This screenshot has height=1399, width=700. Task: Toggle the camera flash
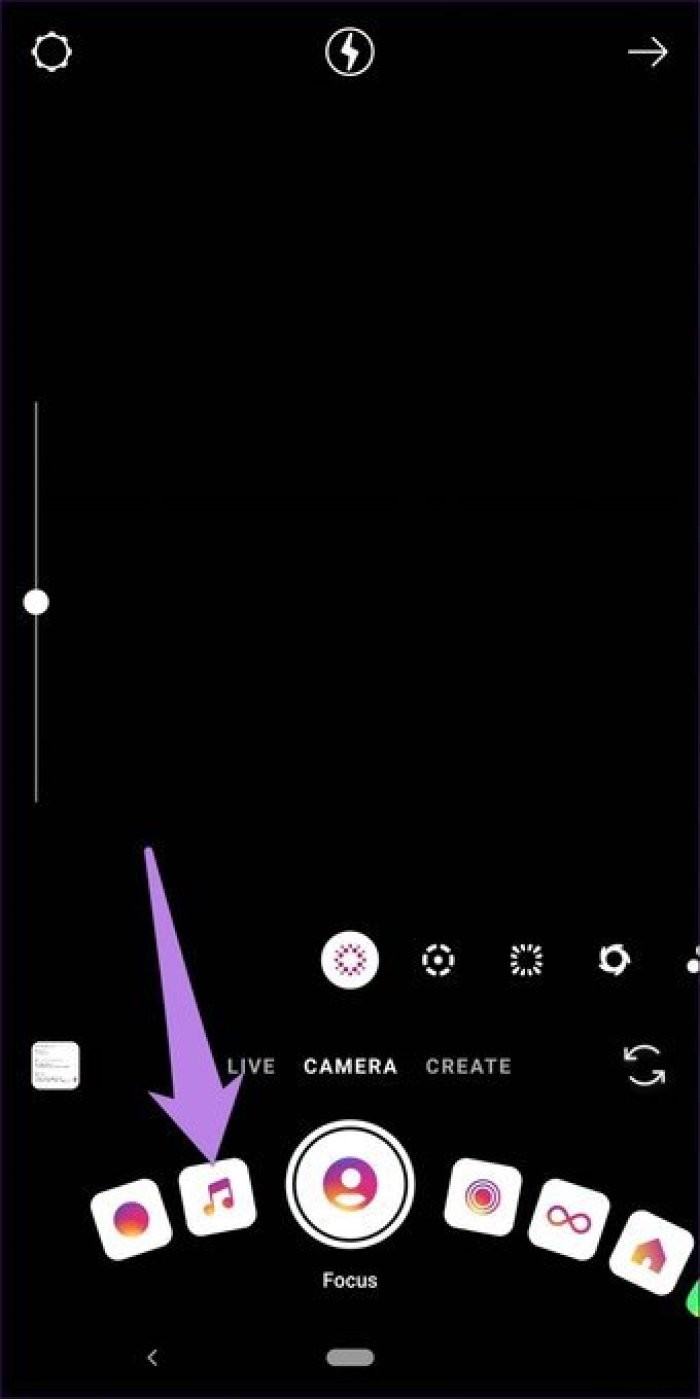[350, 52]
